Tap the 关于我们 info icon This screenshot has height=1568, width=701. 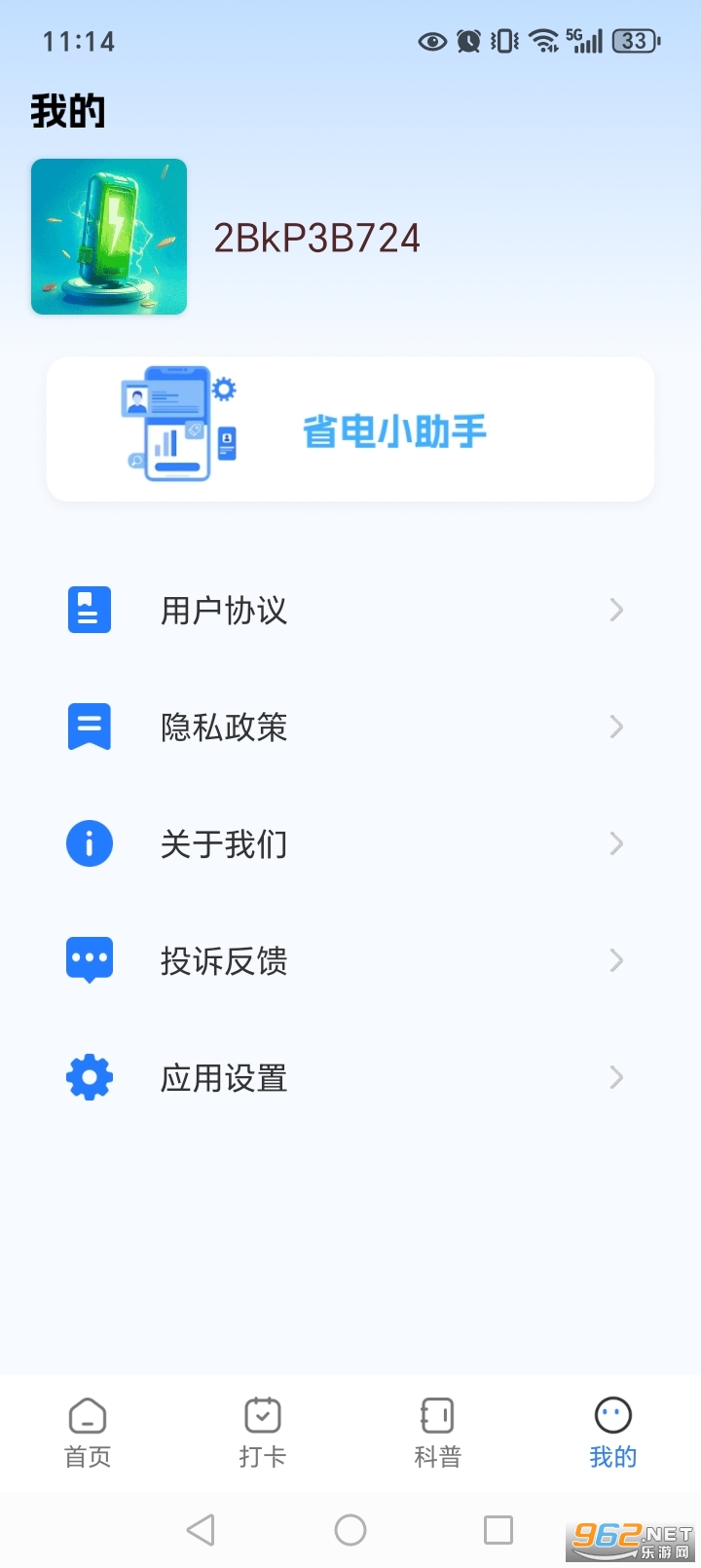(89, 843)
